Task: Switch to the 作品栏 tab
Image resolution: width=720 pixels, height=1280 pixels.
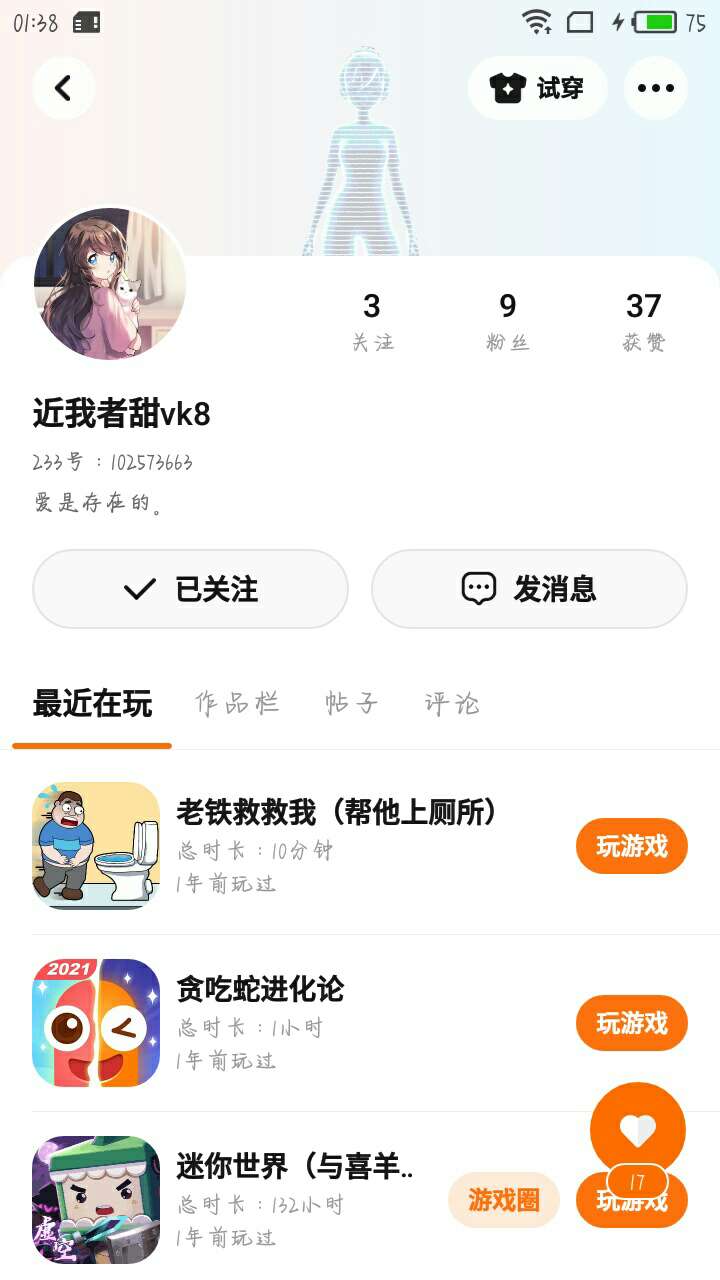Action: pyautogui.click(x=237, y=704)
